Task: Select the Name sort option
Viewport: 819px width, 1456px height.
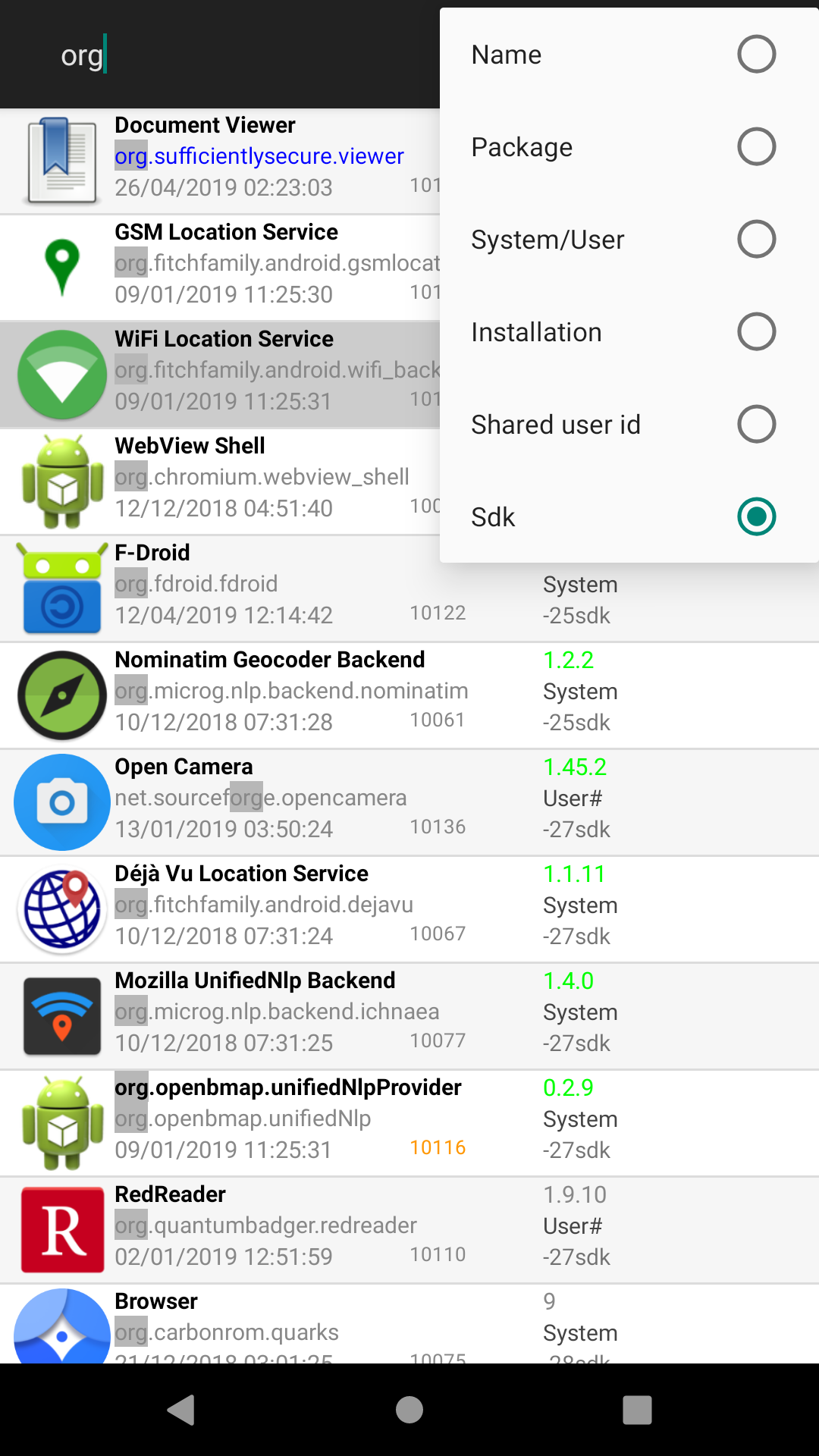Action: coord(628,55)
